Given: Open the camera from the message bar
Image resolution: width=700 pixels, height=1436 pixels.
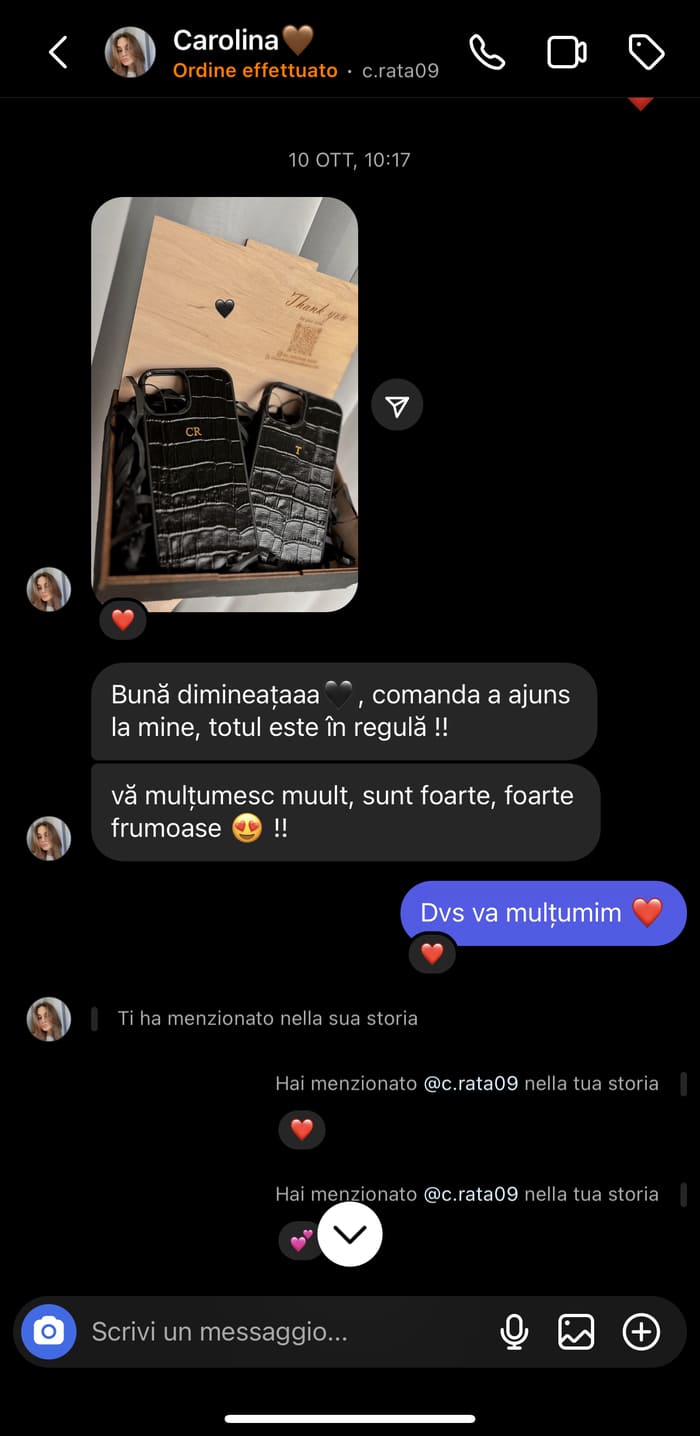Looking at the screenshot, I should [49, 1331].
